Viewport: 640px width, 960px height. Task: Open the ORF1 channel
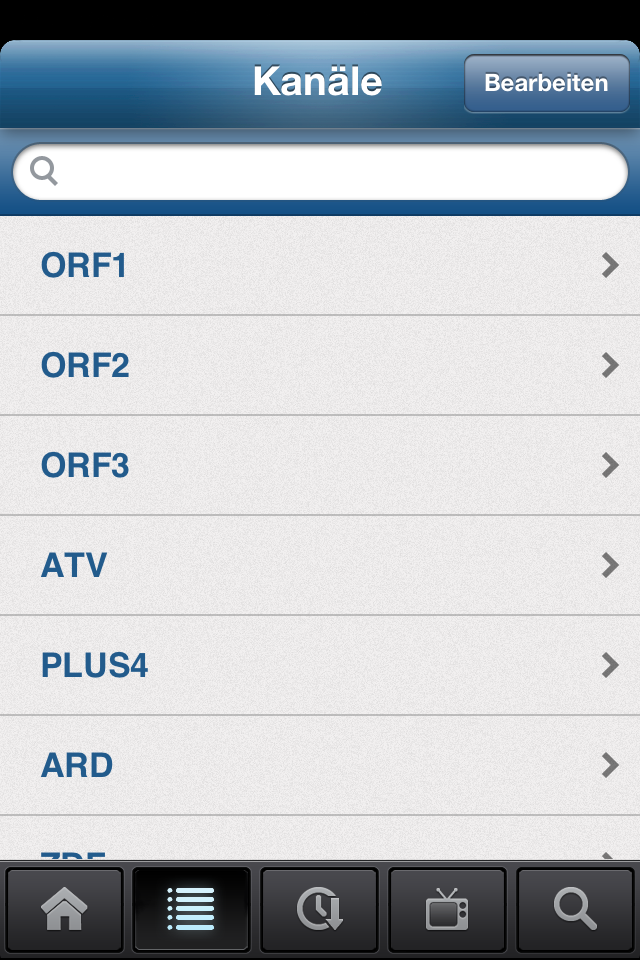pyautogui.click(x=320, y=265)
